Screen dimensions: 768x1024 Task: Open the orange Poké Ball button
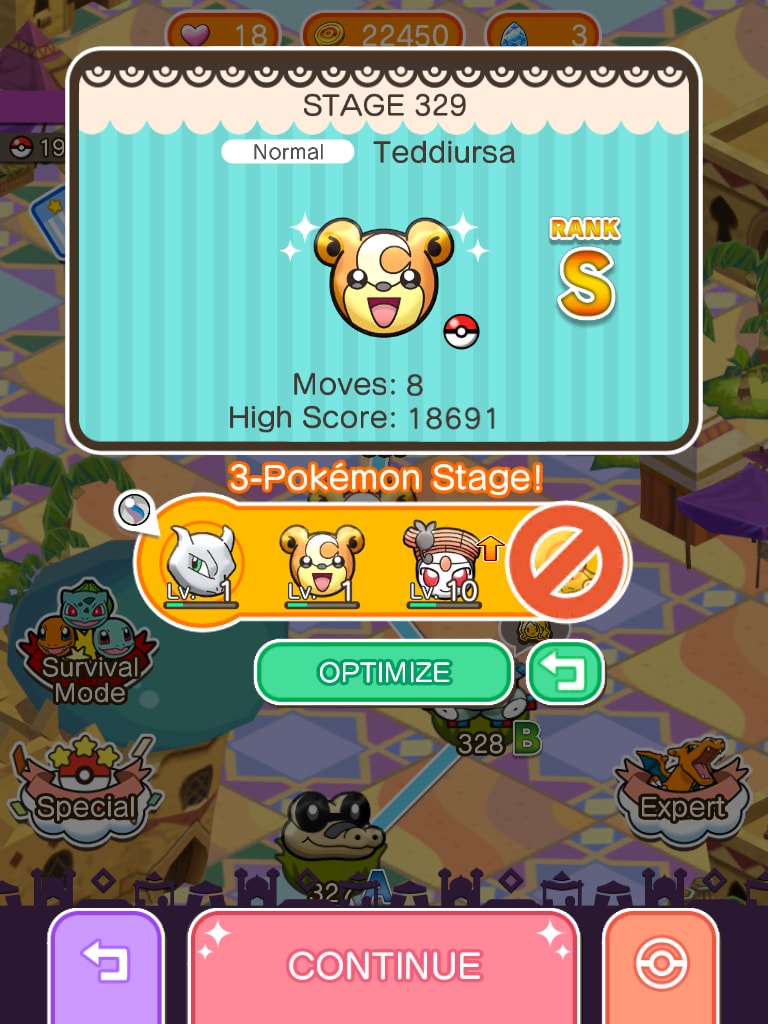pyautogui.click(x=661, y=965)
